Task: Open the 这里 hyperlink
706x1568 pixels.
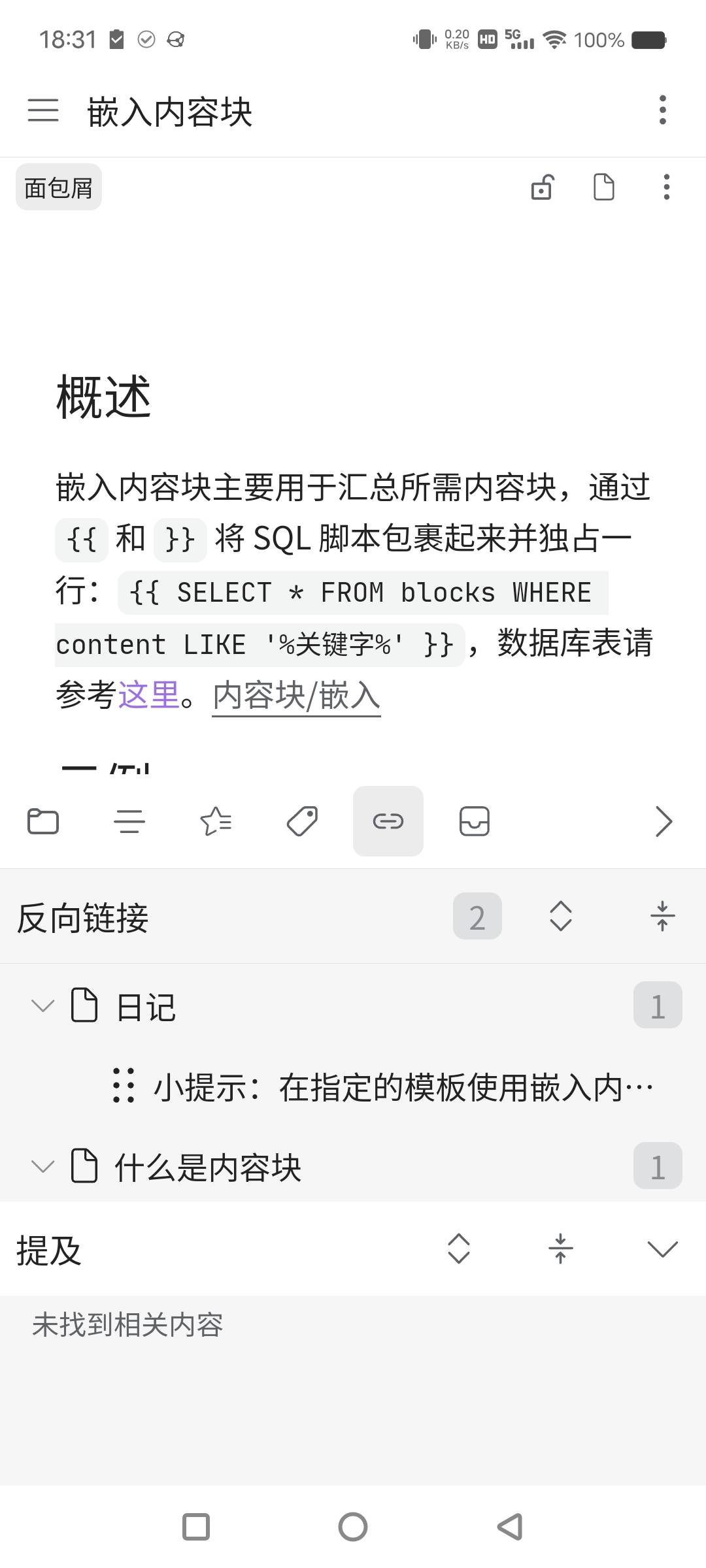Action: (x=148, y=696)
